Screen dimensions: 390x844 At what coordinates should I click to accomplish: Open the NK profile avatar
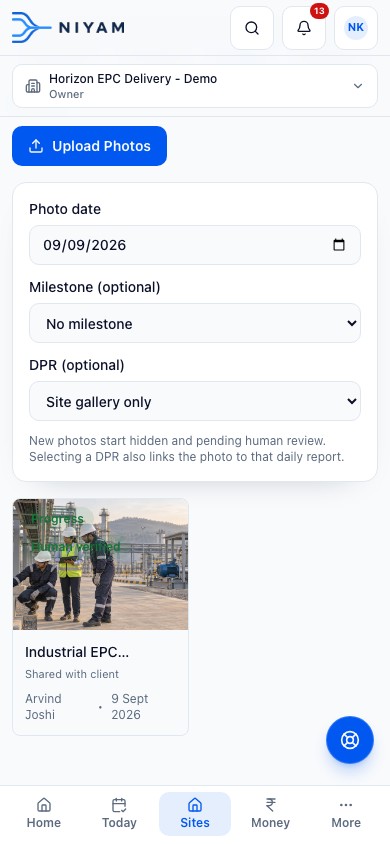click(356, 28)
